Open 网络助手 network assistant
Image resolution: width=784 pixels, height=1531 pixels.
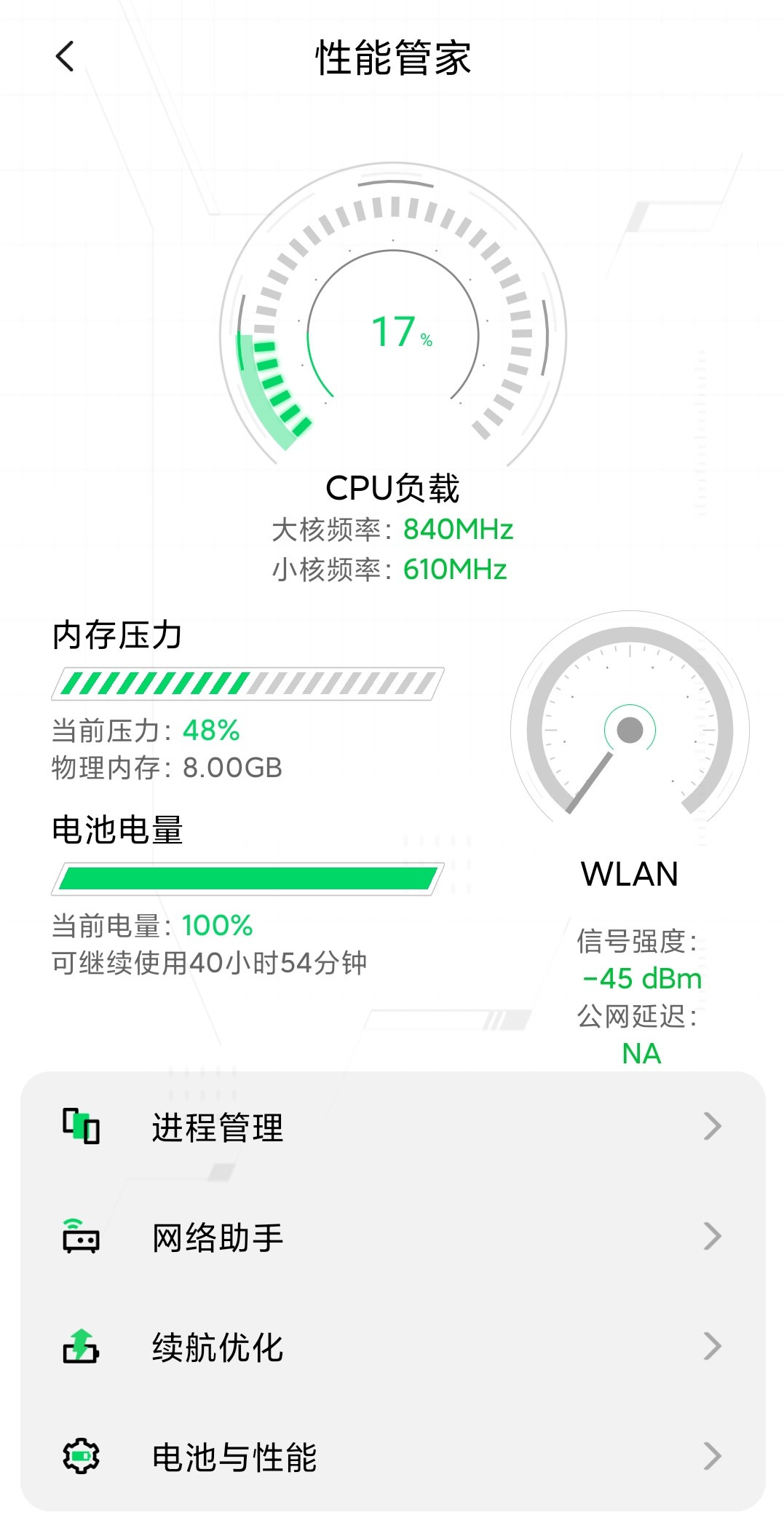[392, 1237]
